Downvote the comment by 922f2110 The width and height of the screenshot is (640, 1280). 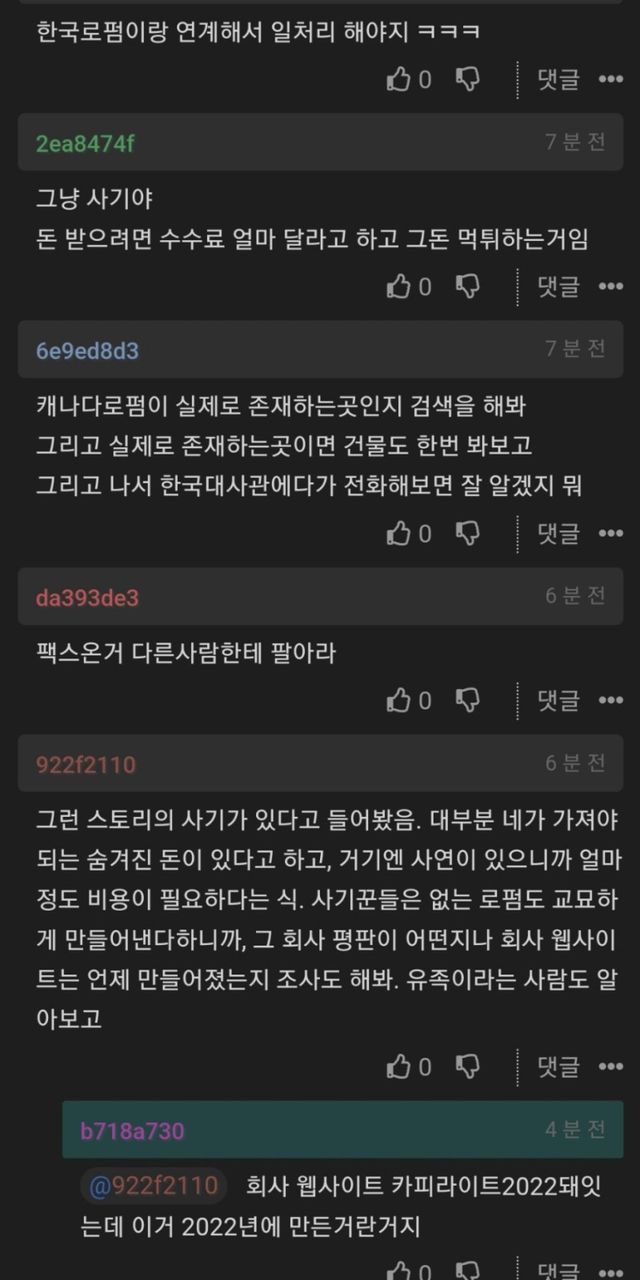(467, 1067)
